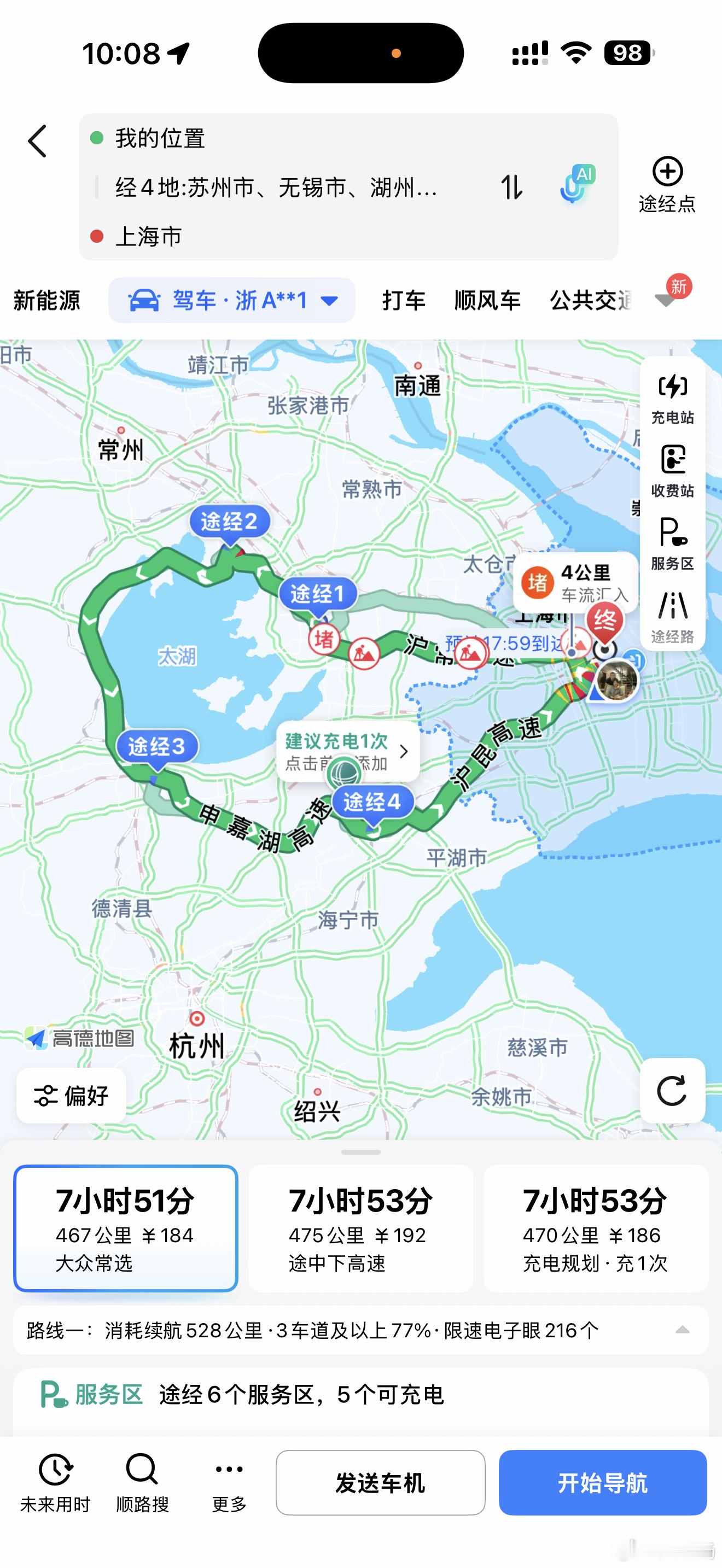The height and width of the screenshot is (1568, 722).
Task: Select the 7小时51分 大众常选 route
Action: pyautogui.click(x=125, y=1228)
